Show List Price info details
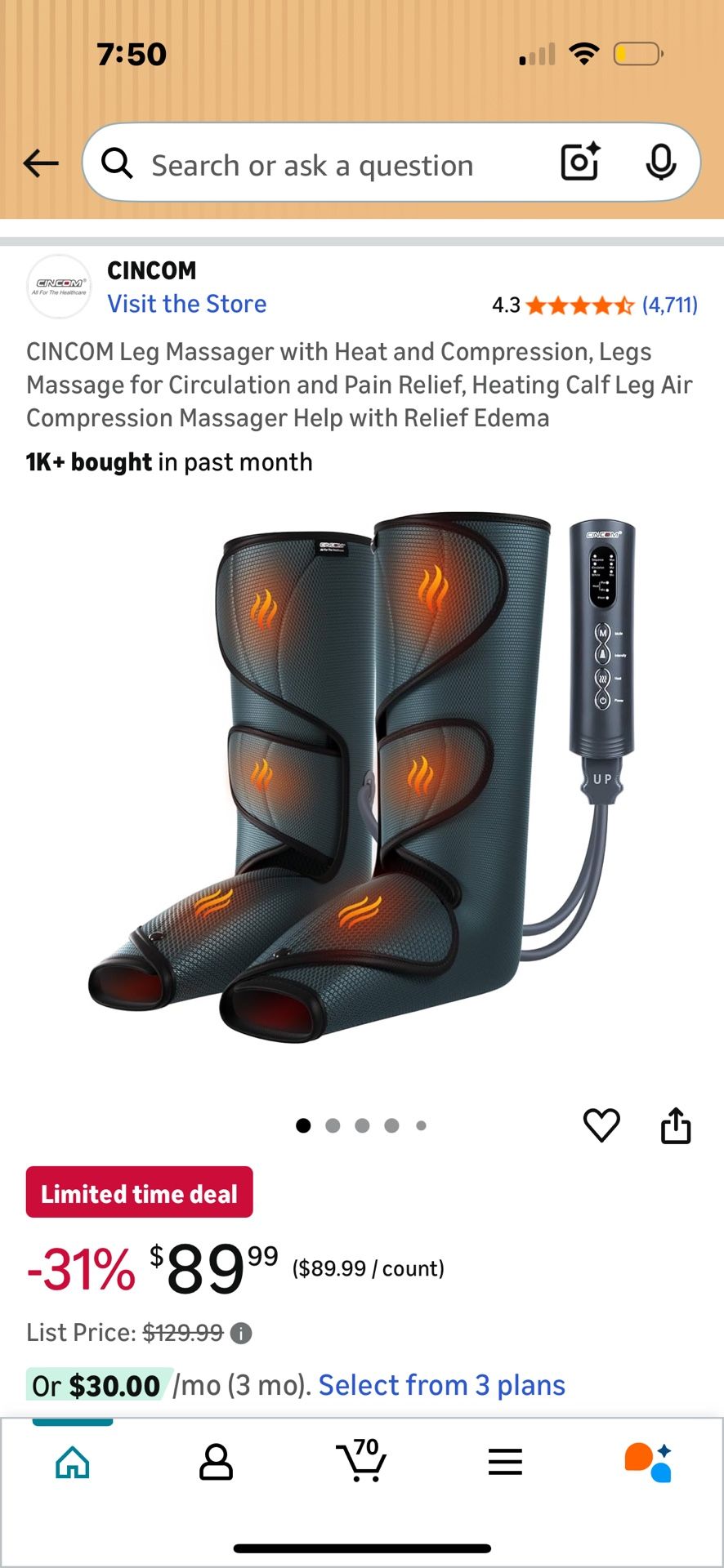724x1568 pixels. tap(241, 1334)
